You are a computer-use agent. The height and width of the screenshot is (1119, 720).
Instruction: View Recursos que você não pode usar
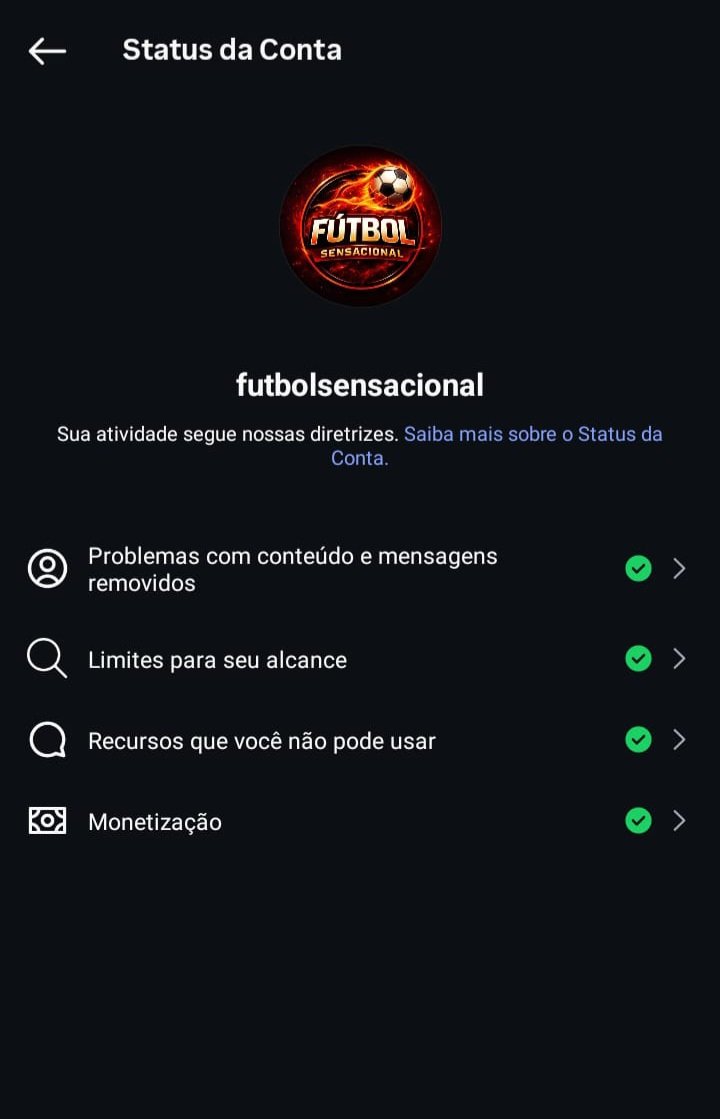261,741
